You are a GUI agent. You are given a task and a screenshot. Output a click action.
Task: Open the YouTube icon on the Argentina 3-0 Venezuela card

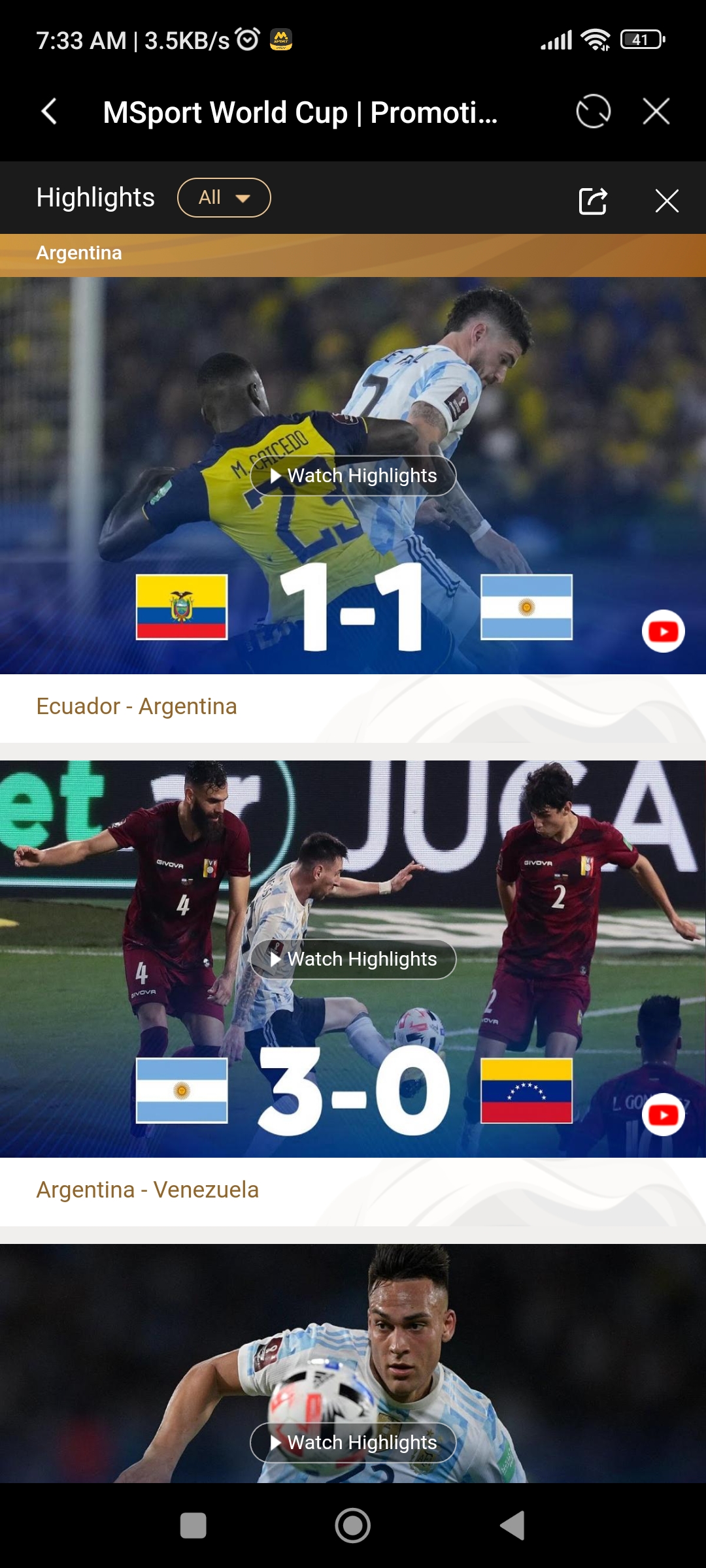pyautogui.click(x=663, y=1115)
